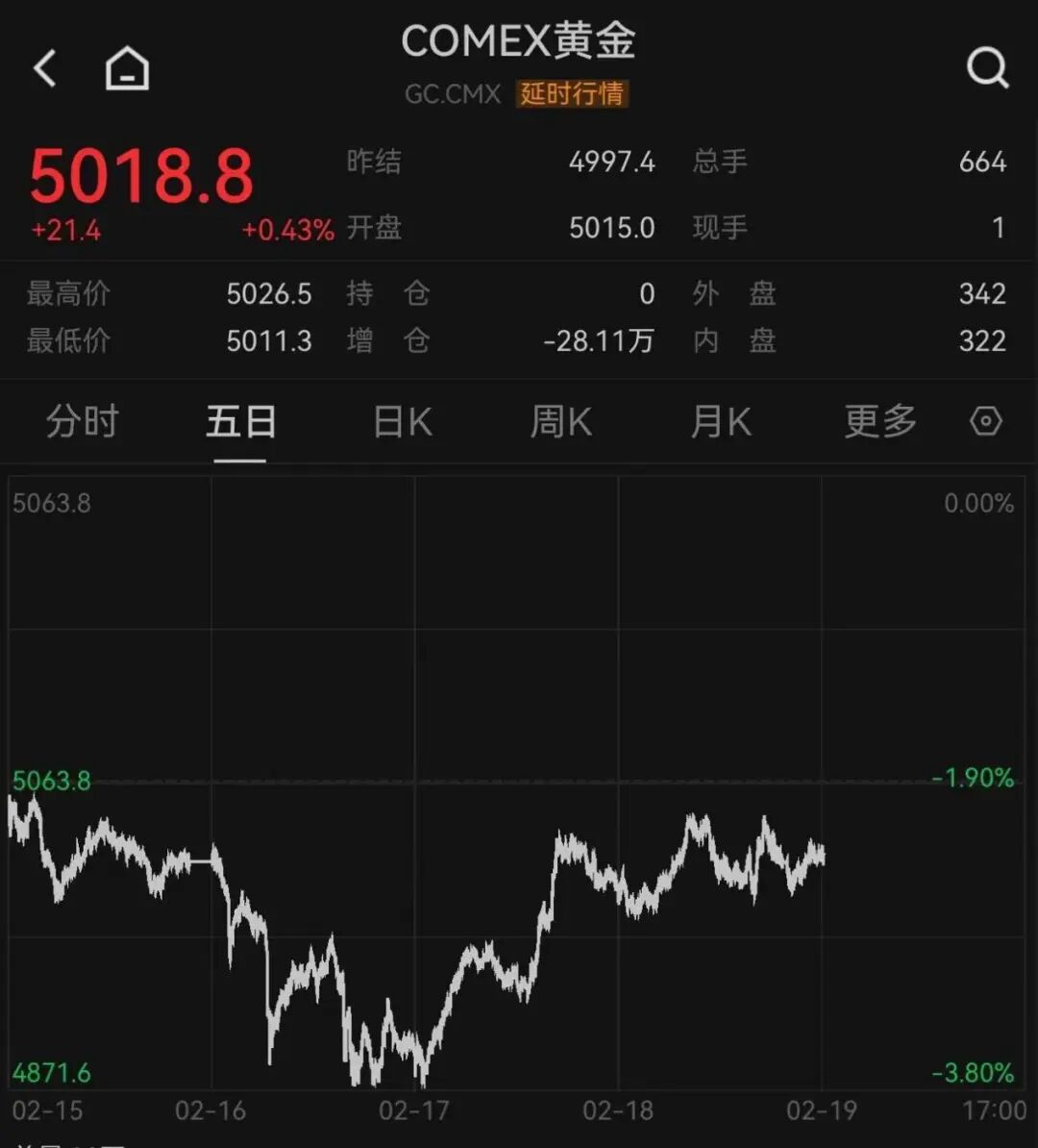The height and width of the screenshot is (1148, 1038).
Task: Open search with the magnifier icon
Action: (x=988, y=67)
